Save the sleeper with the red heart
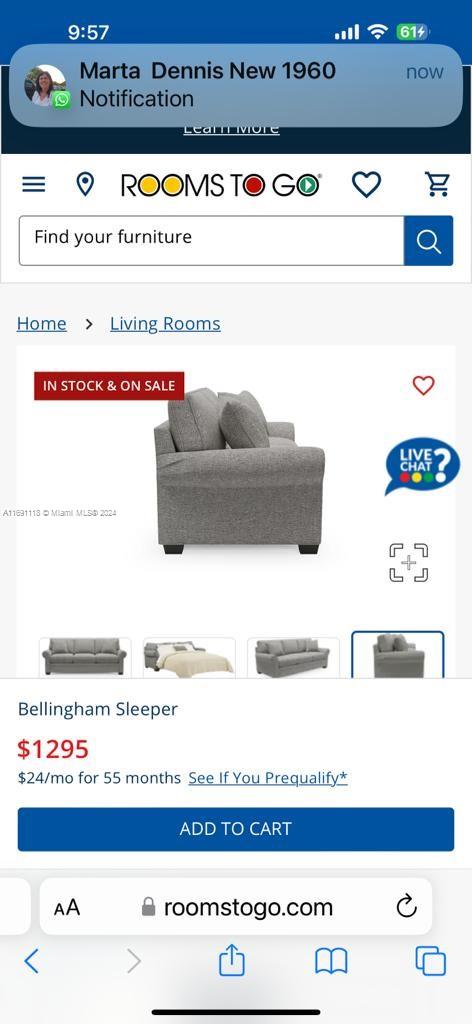The image size is (472, 1024). [423, 385]
